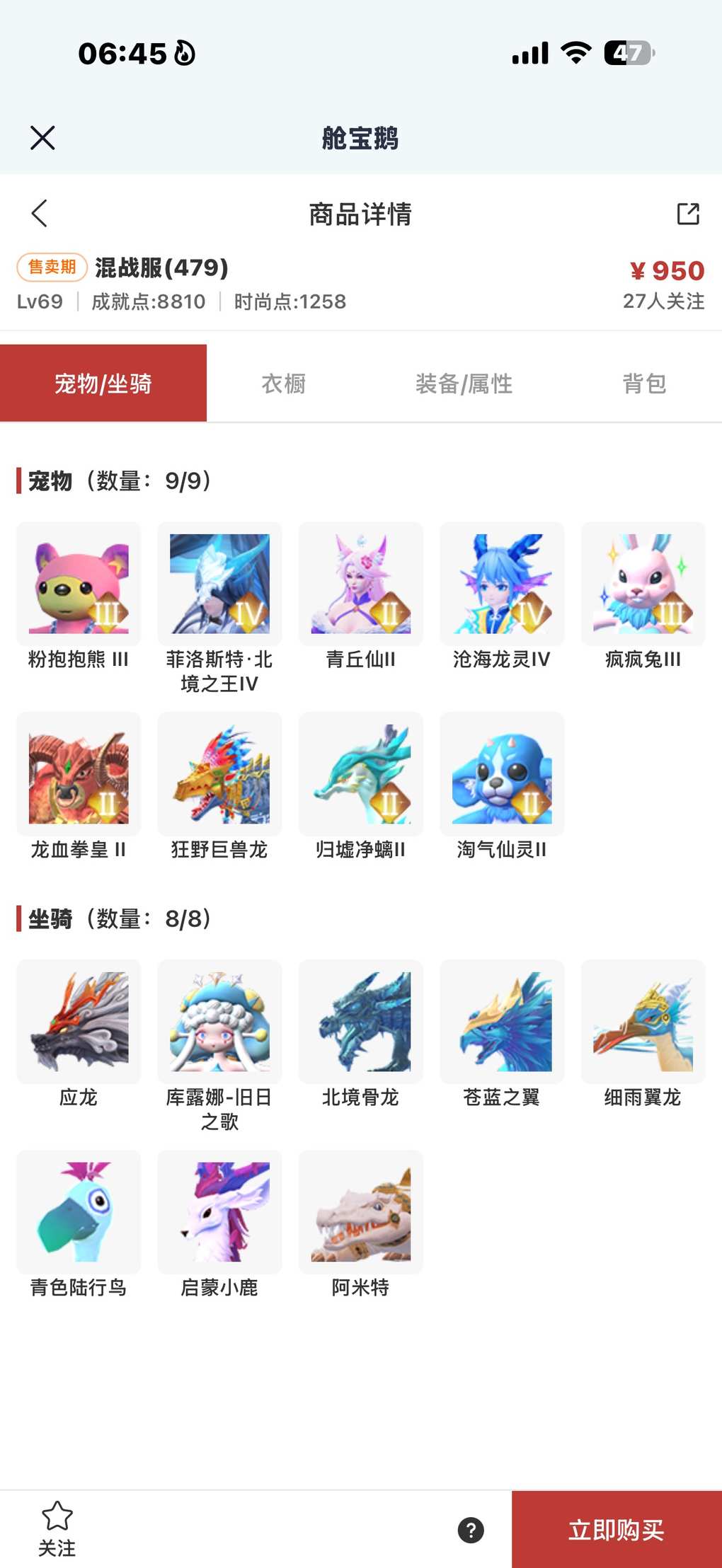This screenshot has height=1568, width=722.
Task: Go back from 商品详情 page
Action: [40, 213]
